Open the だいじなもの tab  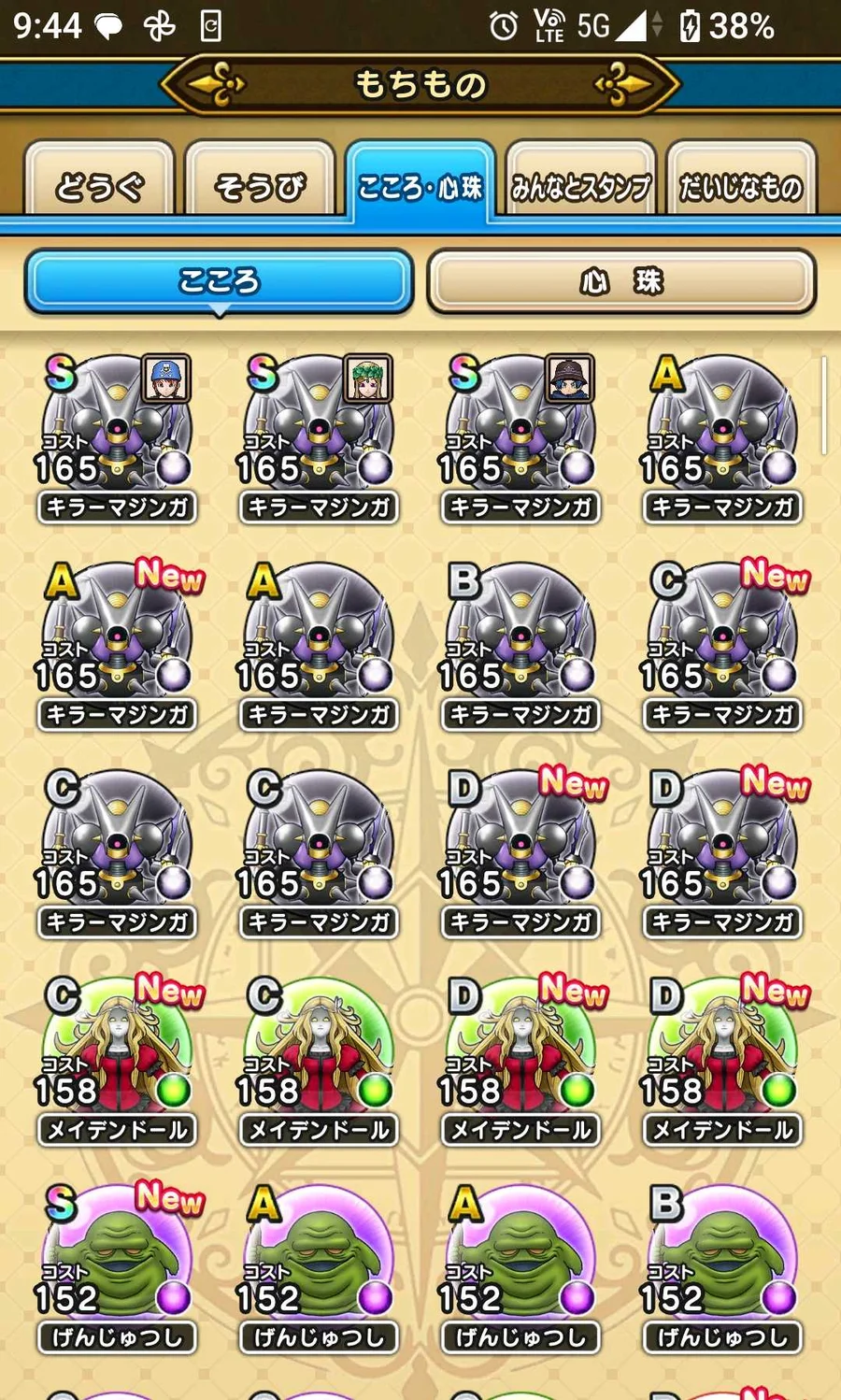point(740,185)
